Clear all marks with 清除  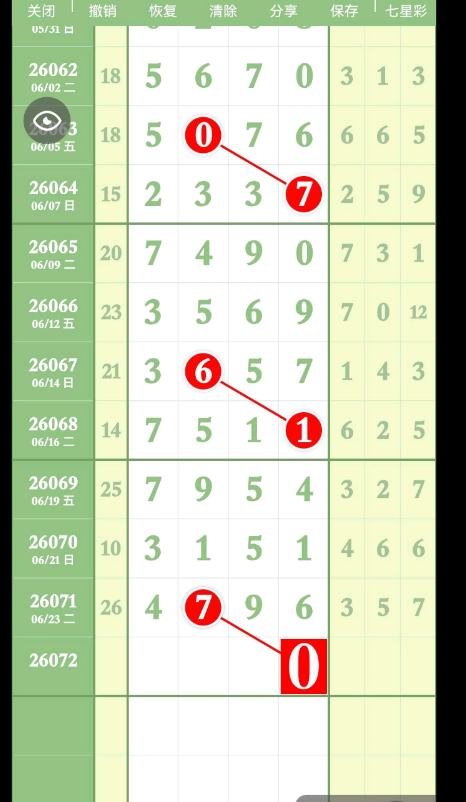223,11
